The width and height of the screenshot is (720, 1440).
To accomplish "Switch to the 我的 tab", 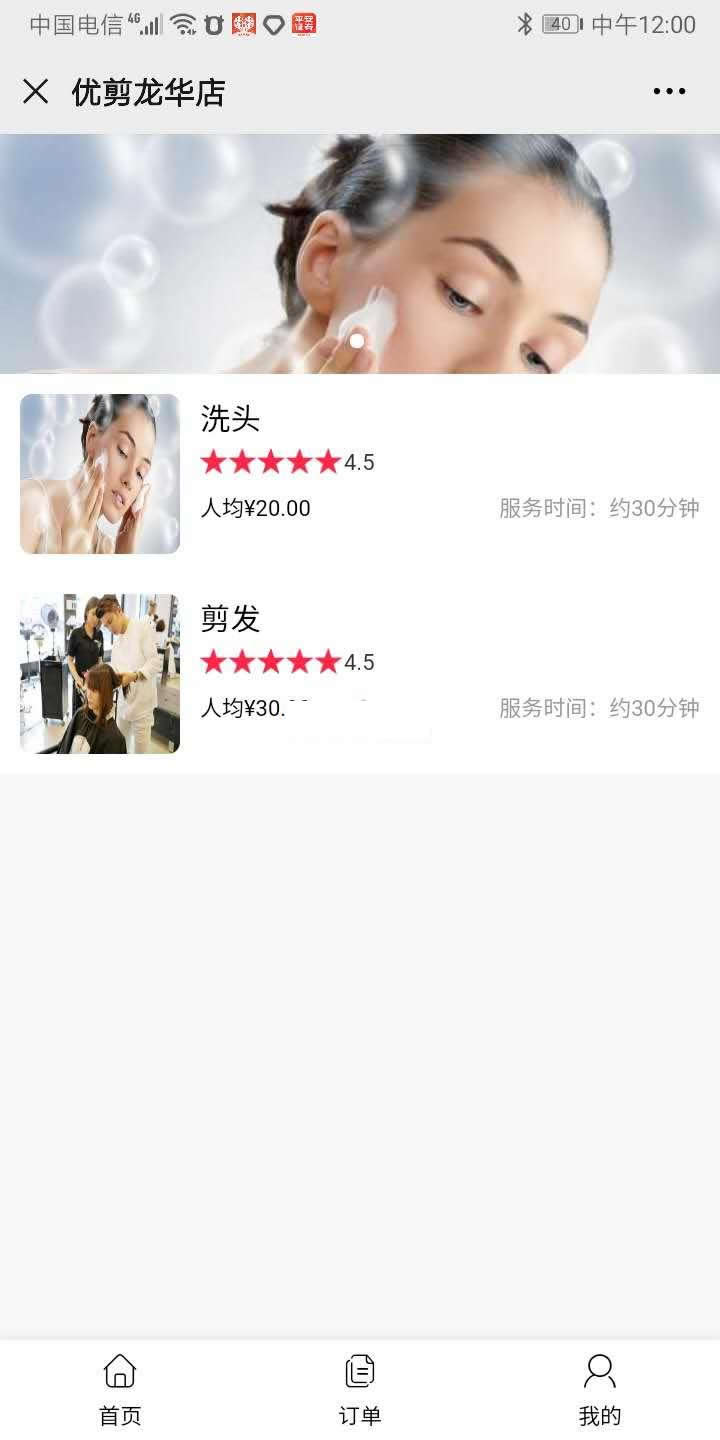I will click(x=598, y=1390).
